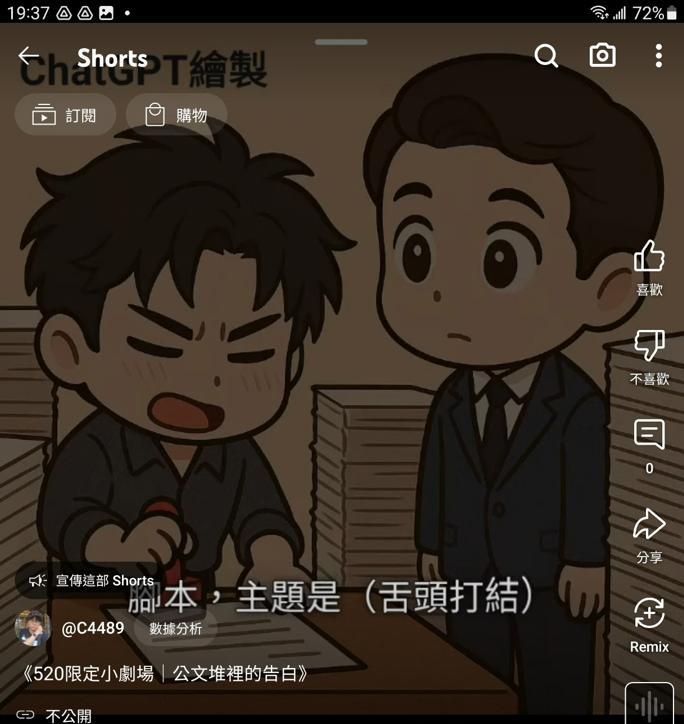Open the sound used in this Short
Screen dimensions: 684x724
click(x=649, y=702)
